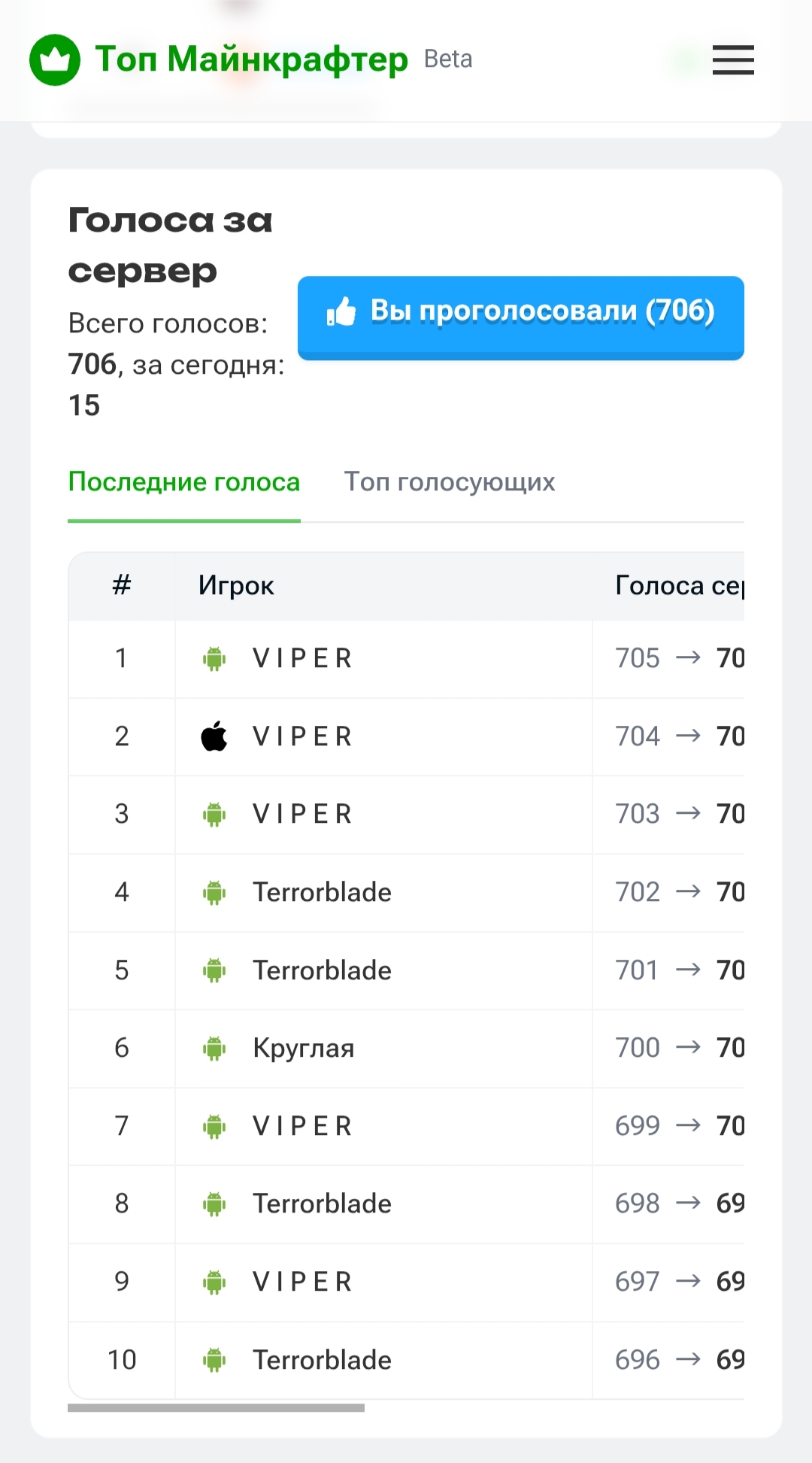Click the player name VIPER in row 1
The image size is (812, 1463).
[301, 658]
